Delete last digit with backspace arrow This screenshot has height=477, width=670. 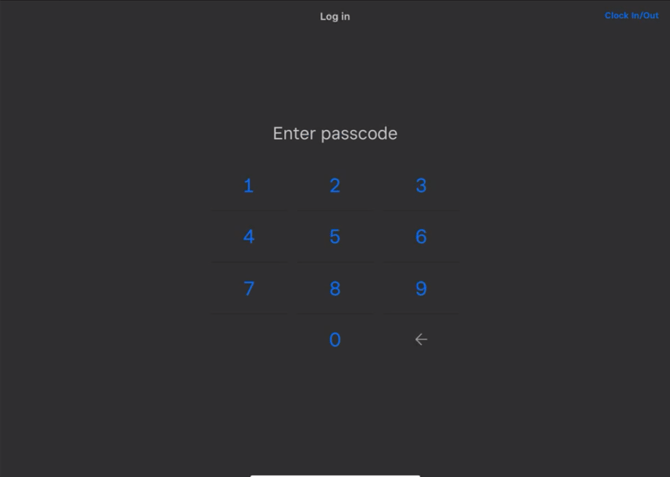pyautogui.click(x=421, y=340)
